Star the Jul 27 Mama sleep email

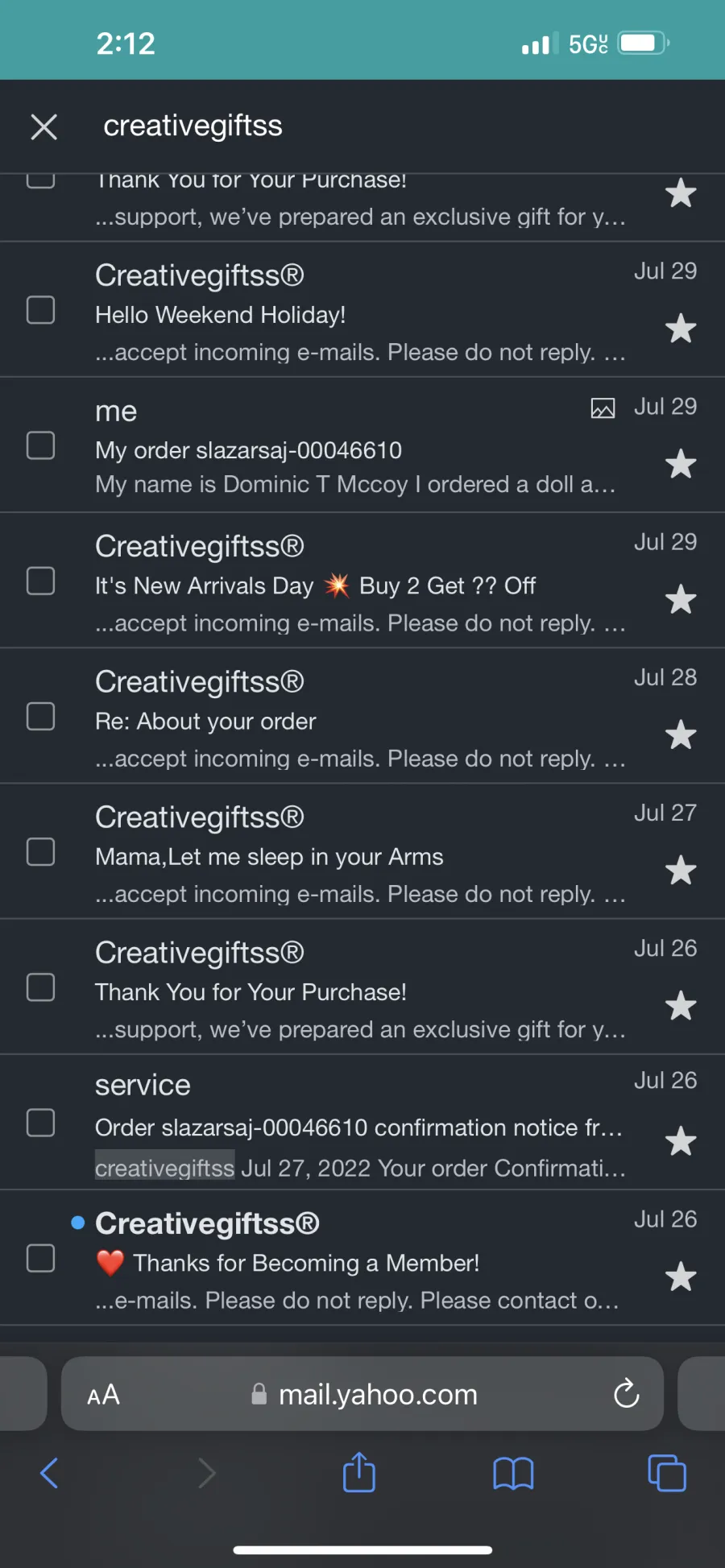(x=681, y=871)
